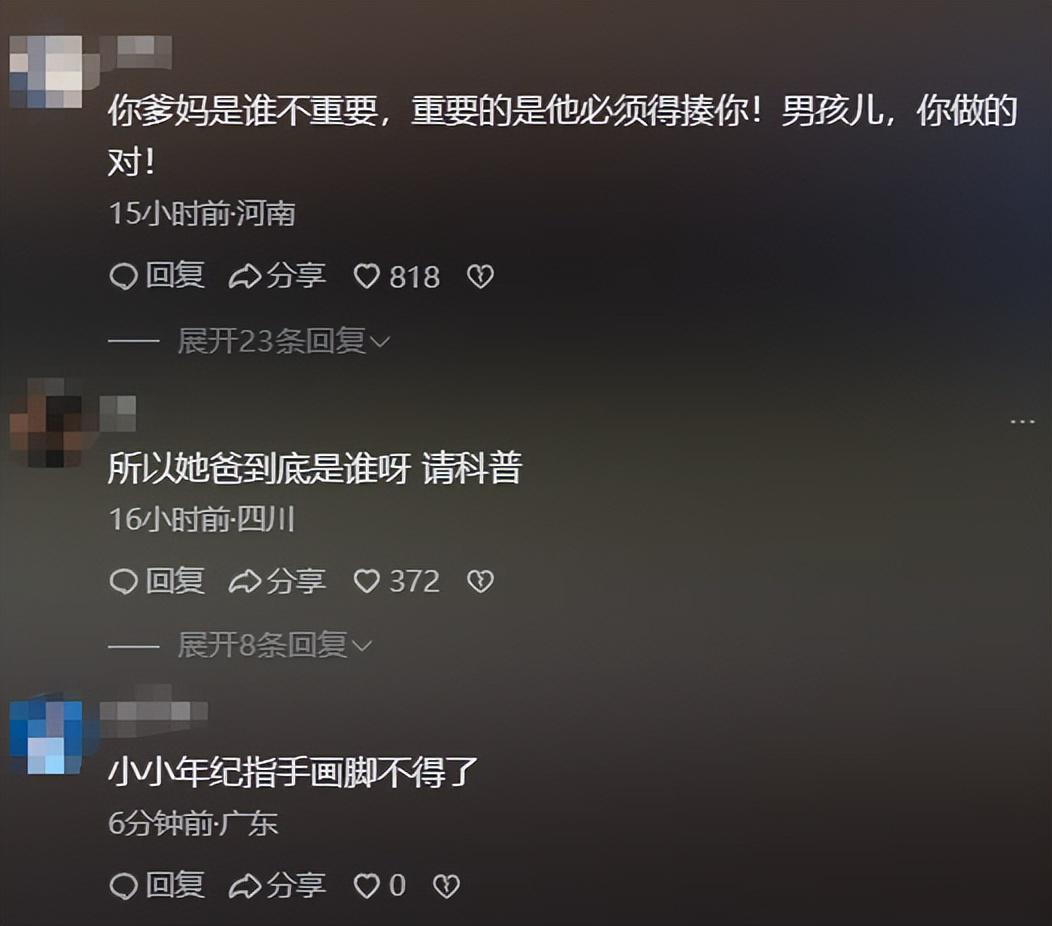Dislike the comment with 372 likes

[481, 581]
